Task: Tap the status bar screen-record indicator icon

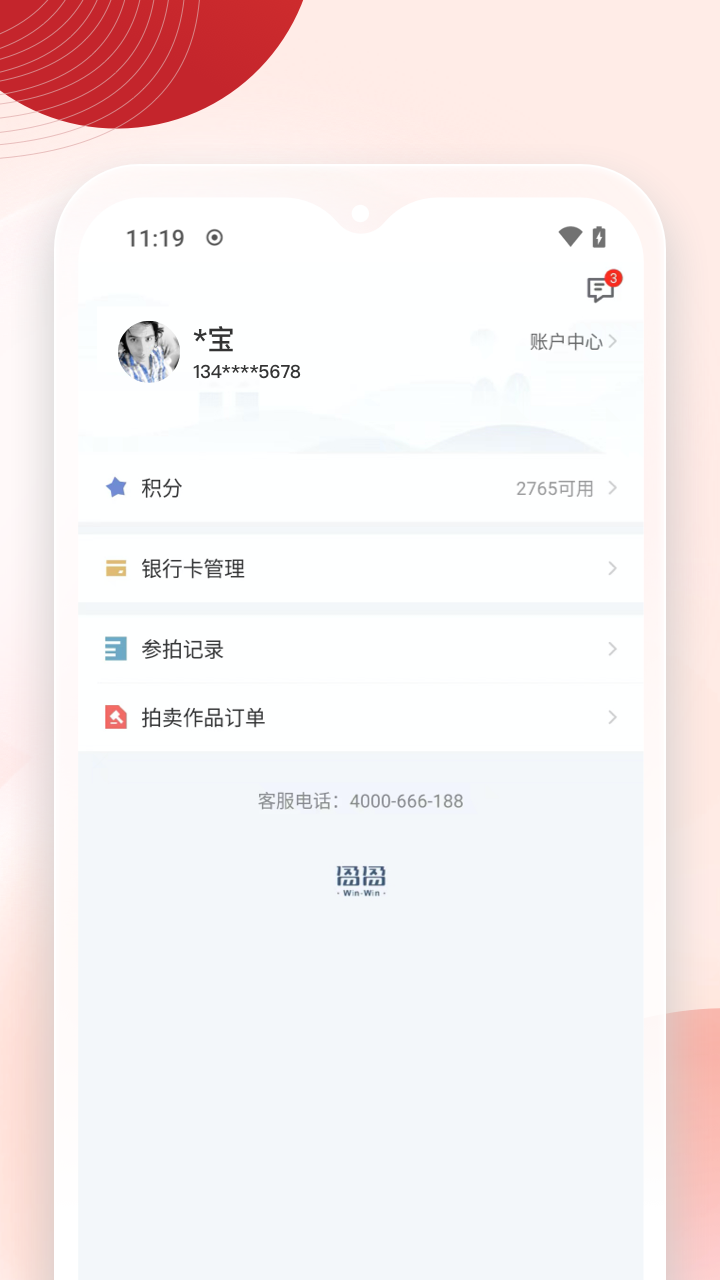Action: point(212,237)
